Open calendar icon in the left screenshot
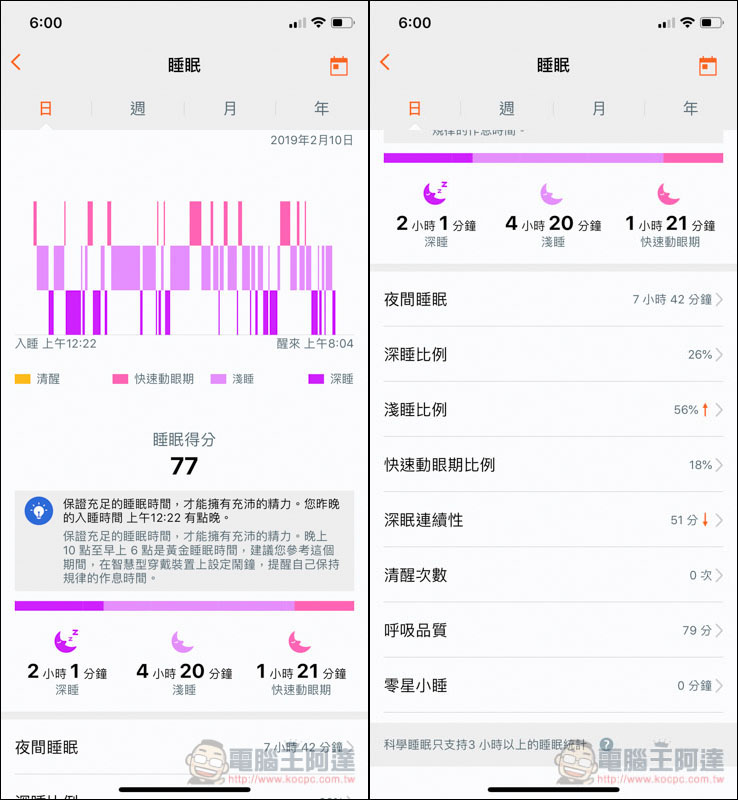Image resolution: width=738 pixels, height=800 pixels. click(x=339, y=66)
